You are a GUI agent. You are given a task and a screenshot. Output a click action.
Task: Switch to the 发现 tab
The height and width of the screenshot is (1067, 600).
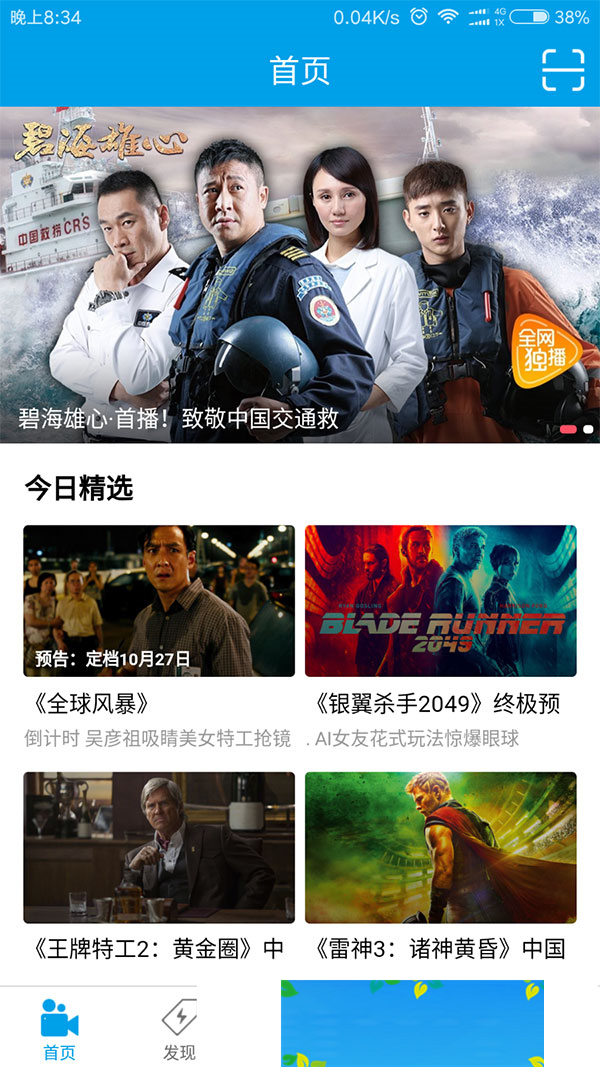pyautogui.click(x=178, y=1028)
